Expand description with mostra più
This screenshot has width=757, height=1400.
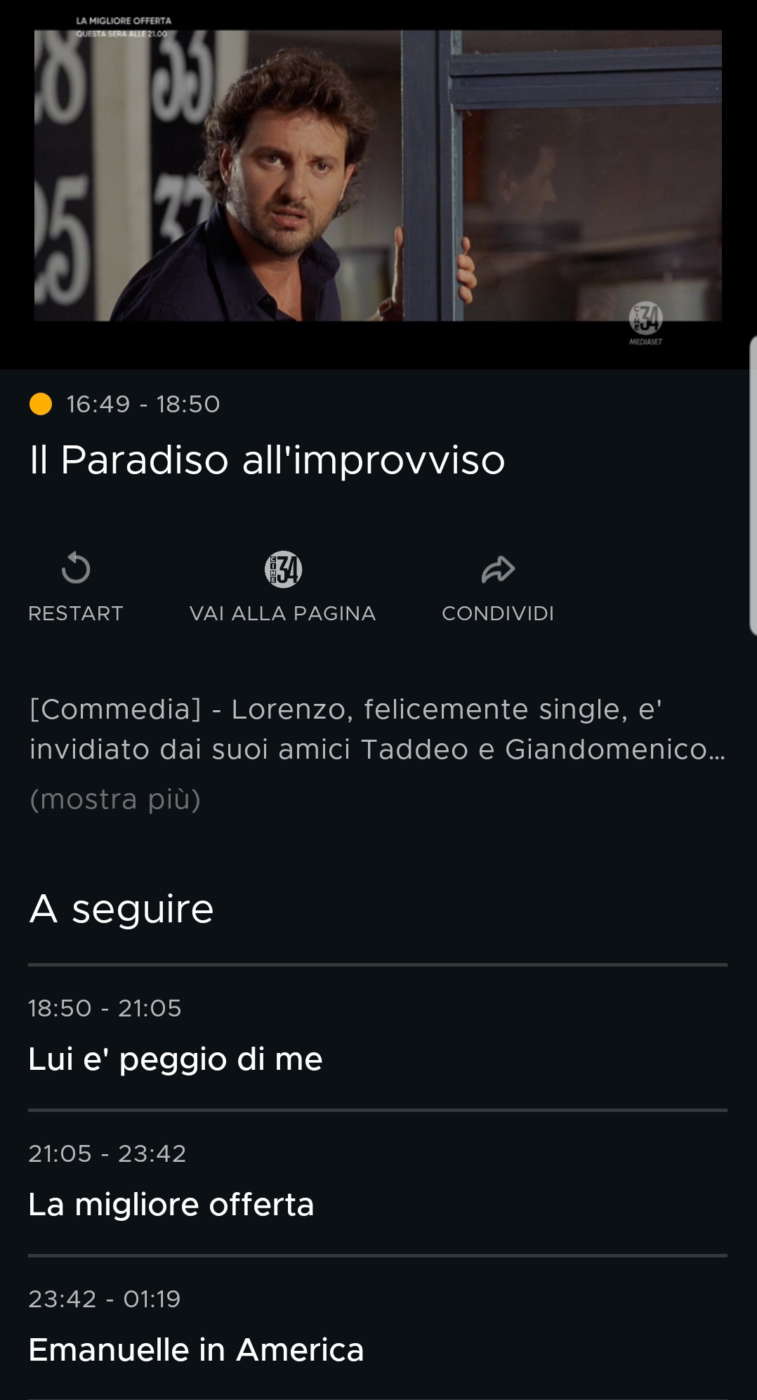tap(115, 800)
